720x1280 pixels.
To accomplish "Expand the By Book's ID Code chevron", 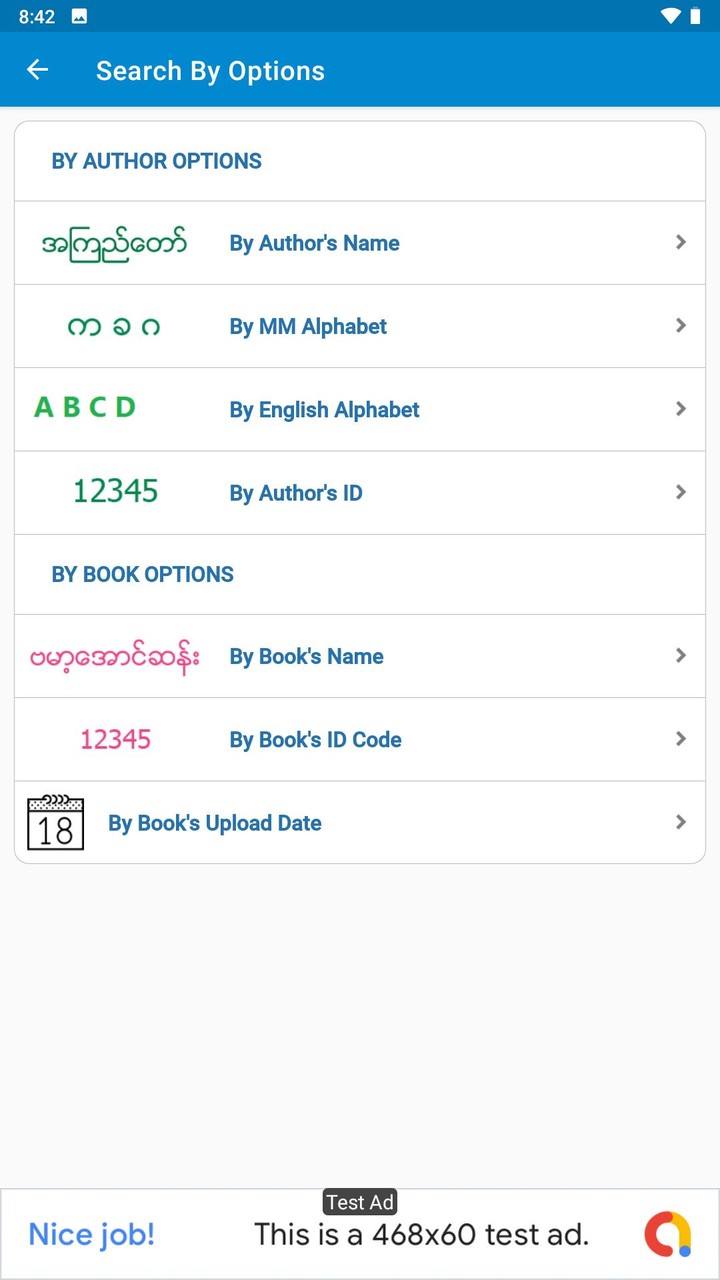I will tap(681, 739).
